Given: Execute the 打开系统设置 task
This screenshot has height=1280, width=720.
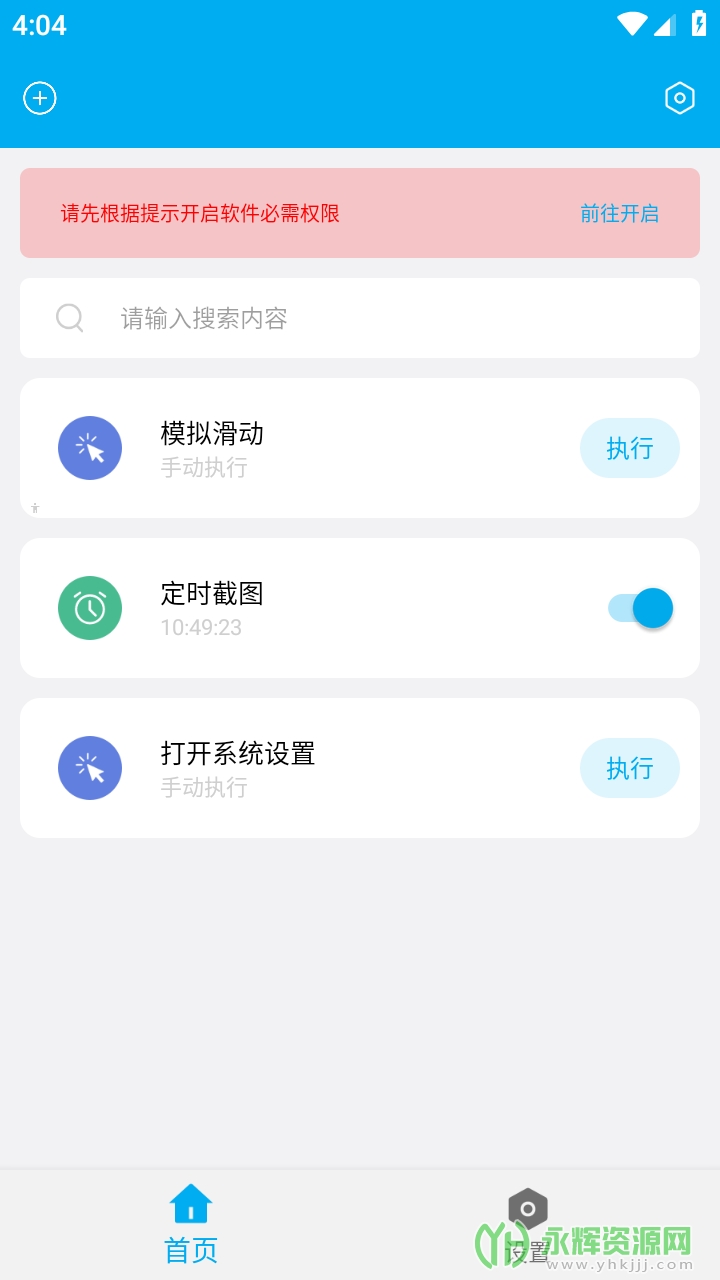Looking at the screenshot, I should [629, 768].
